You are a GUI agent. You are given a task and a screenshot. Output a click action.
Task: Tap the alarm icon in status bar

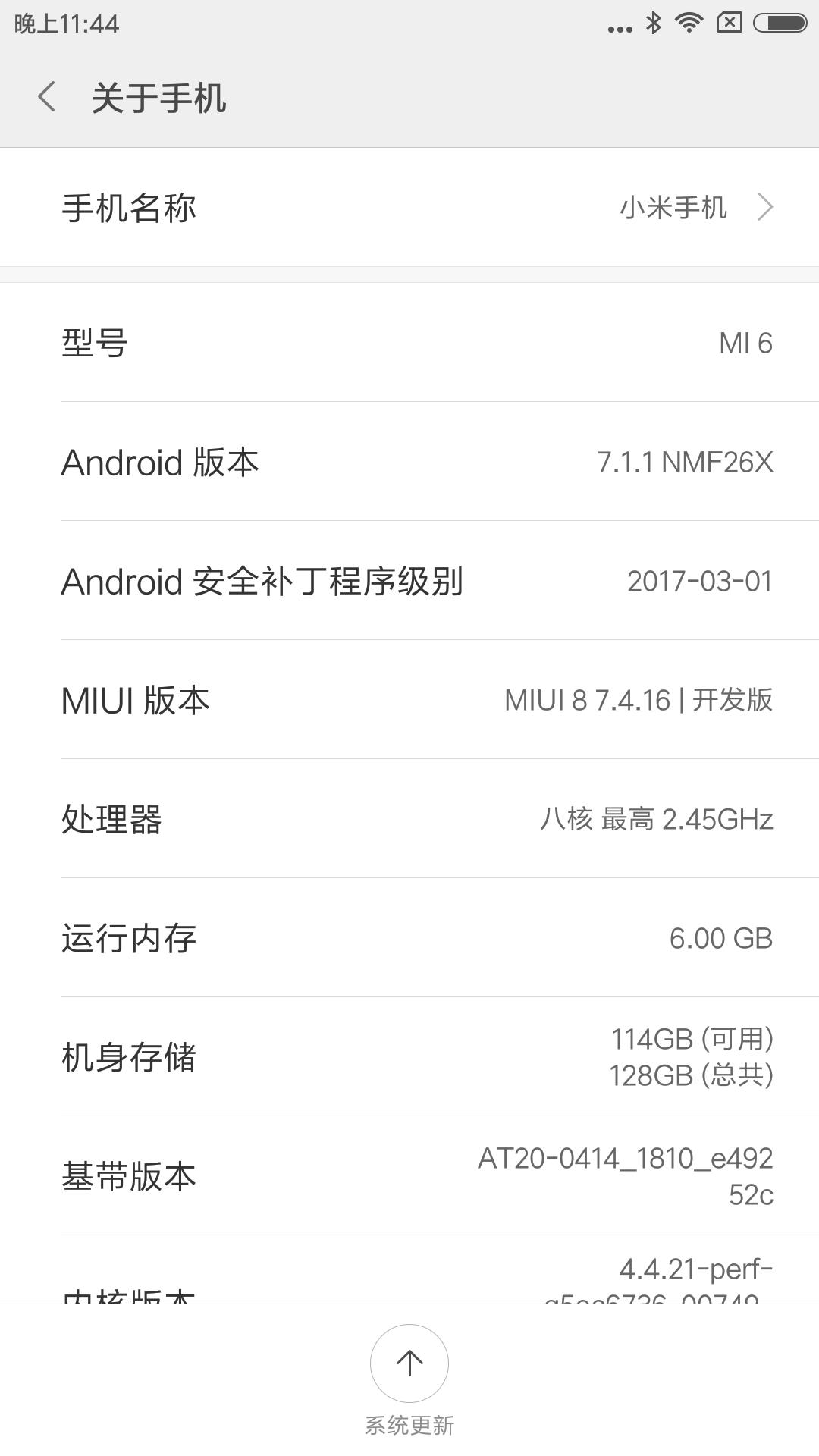click(729, 23)
